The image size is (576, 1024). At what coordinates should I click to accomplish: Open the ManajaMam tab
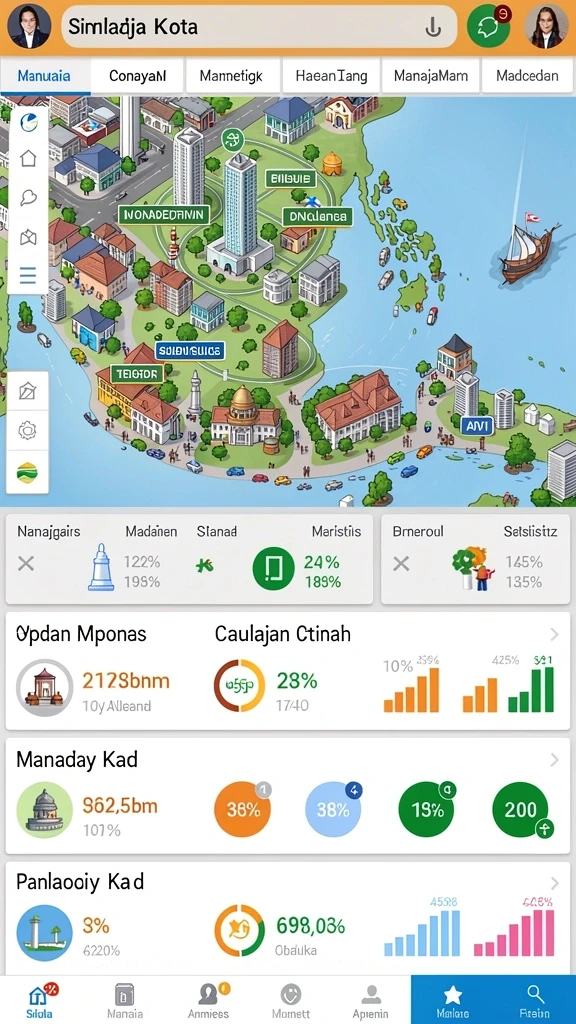pos(430,76)
